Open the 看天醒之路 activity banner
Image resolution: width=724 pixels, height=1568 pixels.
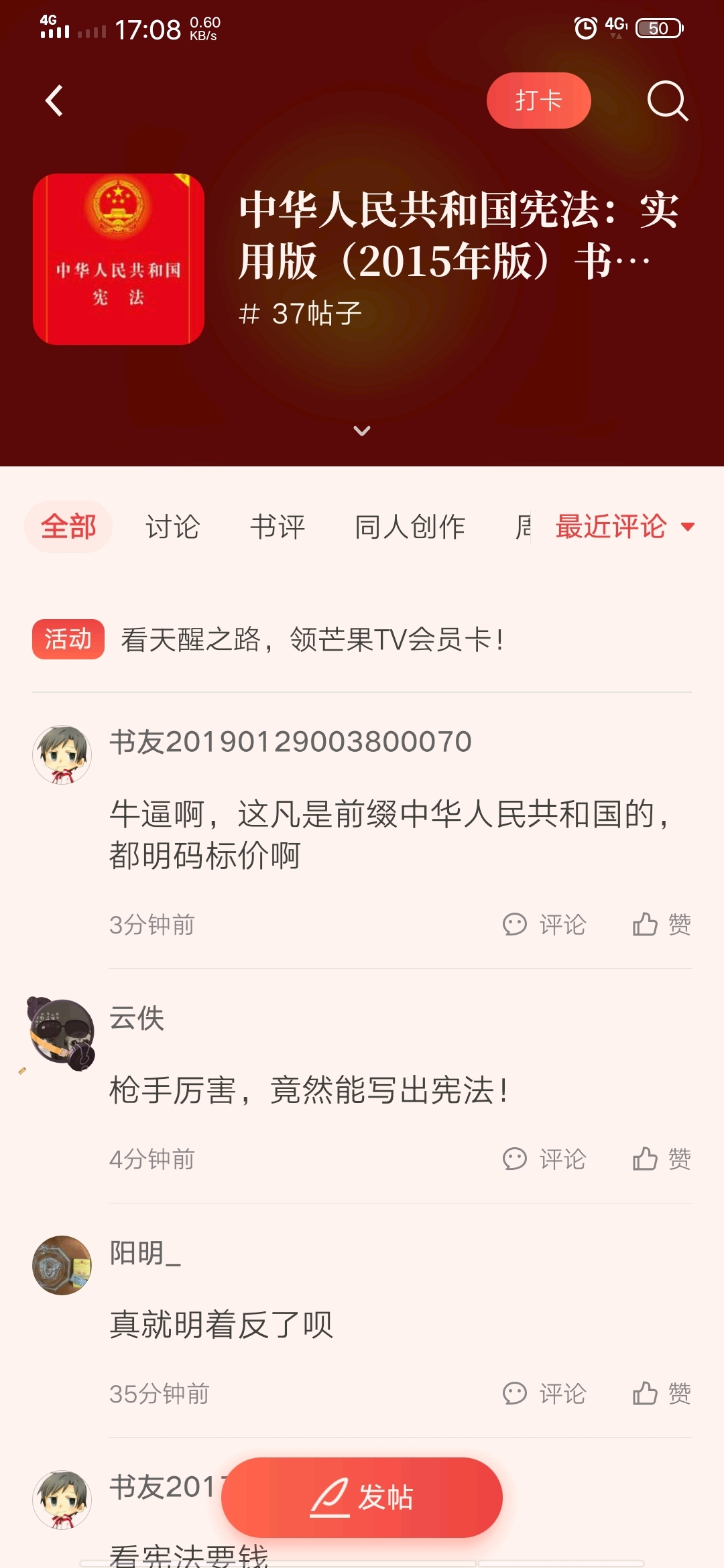[312, 639]
